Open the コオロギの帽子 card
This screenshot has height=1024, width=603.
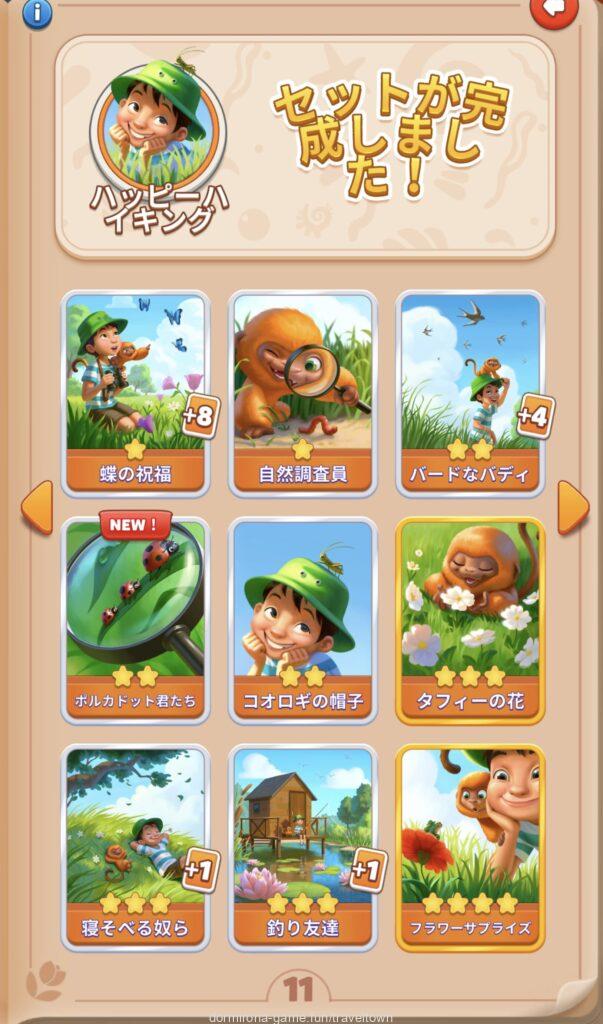[x=302, y=620]
